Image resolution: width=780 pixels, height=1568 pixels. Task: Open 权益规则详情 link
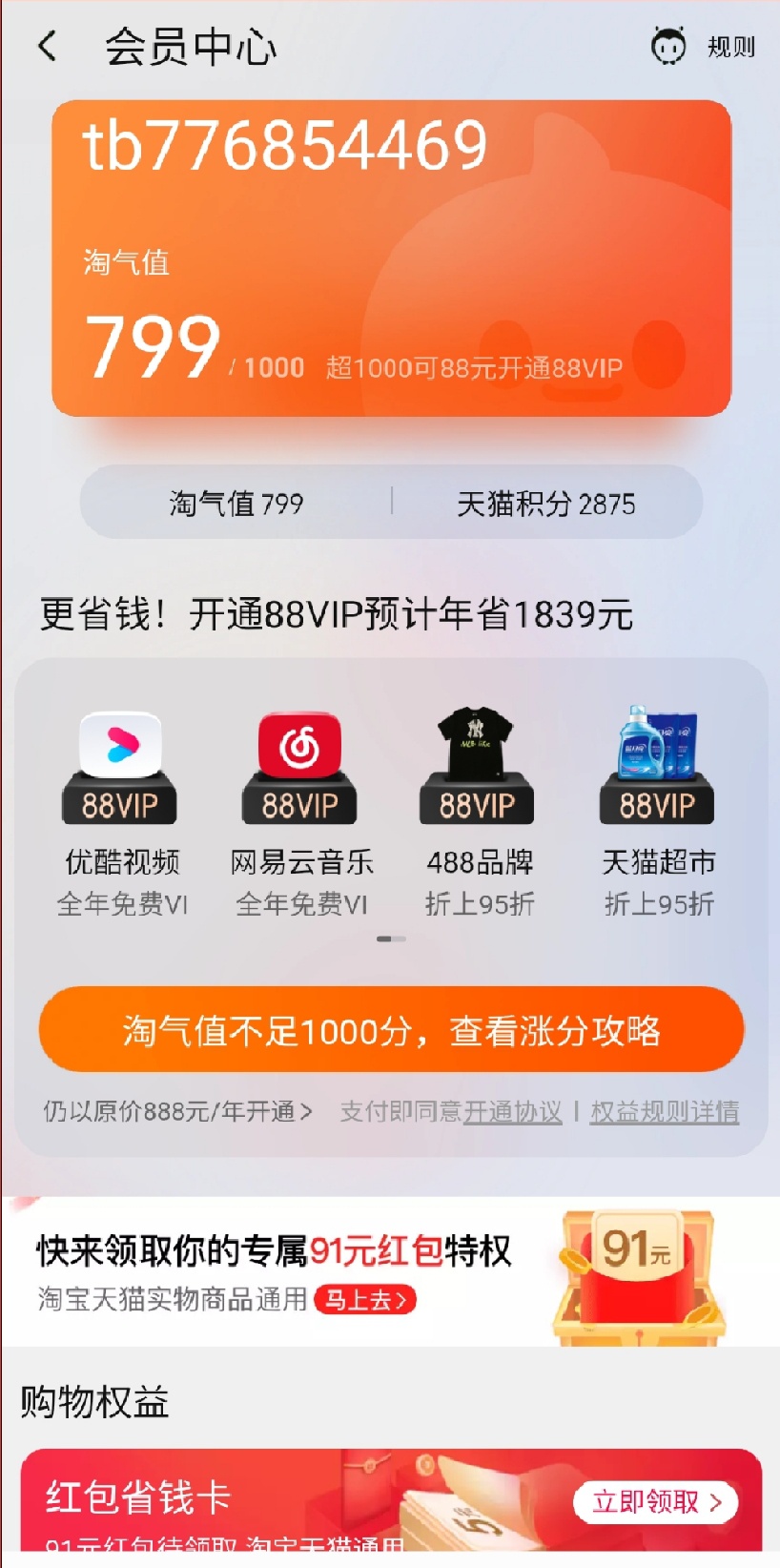coord(665,1111)
